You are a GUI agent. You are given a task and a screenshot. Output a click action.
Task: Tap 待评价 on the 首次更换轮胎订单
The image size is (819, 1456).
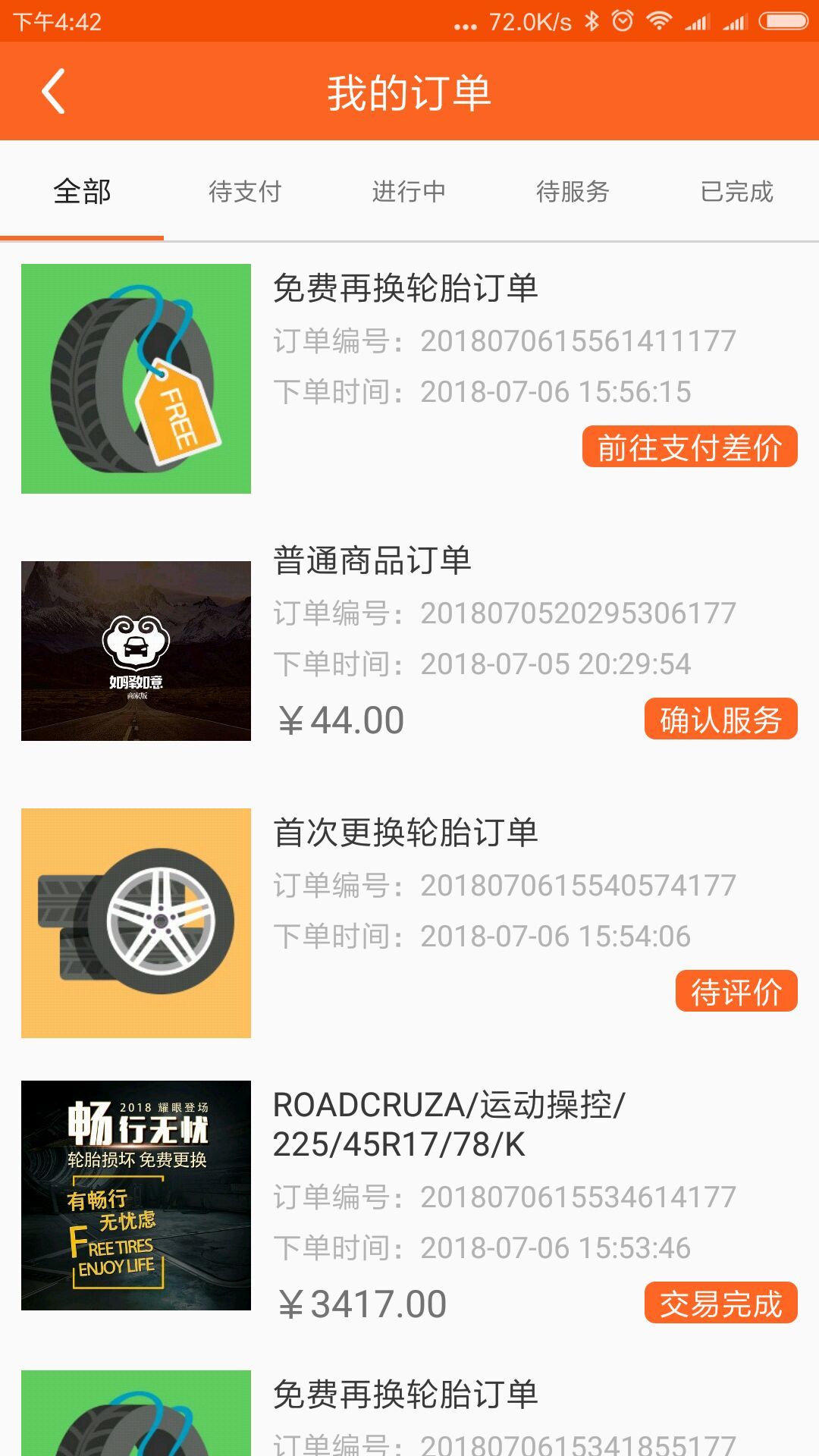(x=737, y=990)
